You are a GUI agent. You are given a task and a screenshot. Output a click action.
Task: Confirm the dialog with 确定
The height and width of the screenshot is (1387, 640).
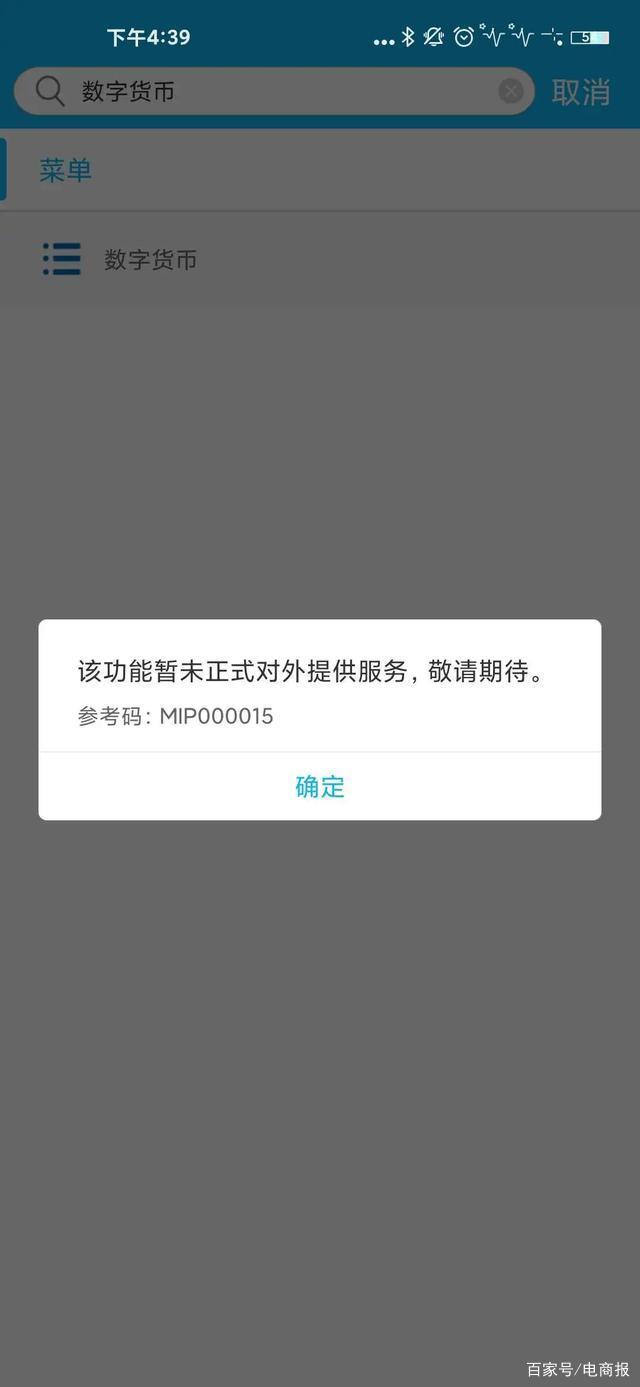pyautogui.click(x=320, y=787)
